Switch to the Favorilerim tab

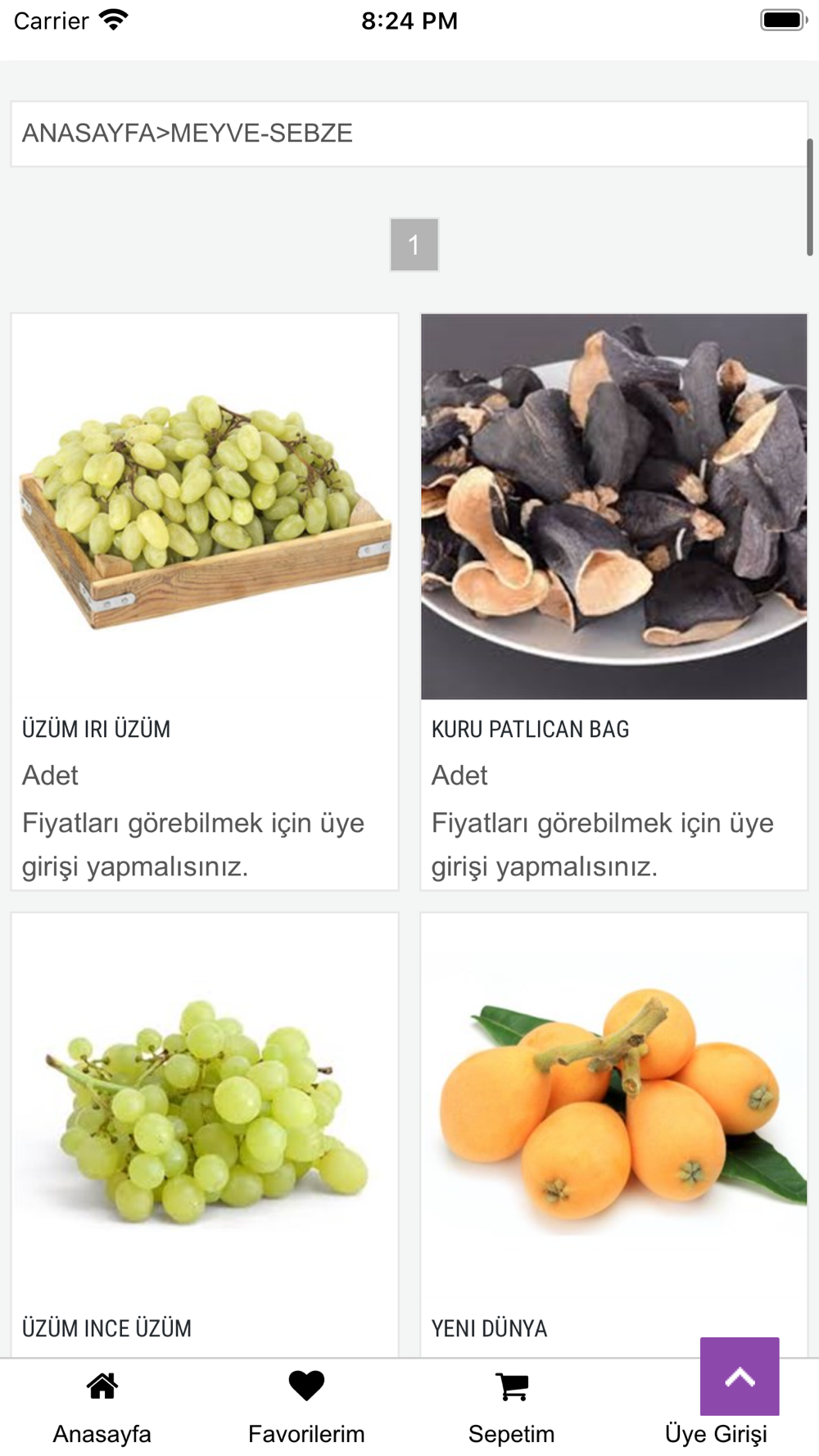pyautogui.click(x=307, y=1408)
